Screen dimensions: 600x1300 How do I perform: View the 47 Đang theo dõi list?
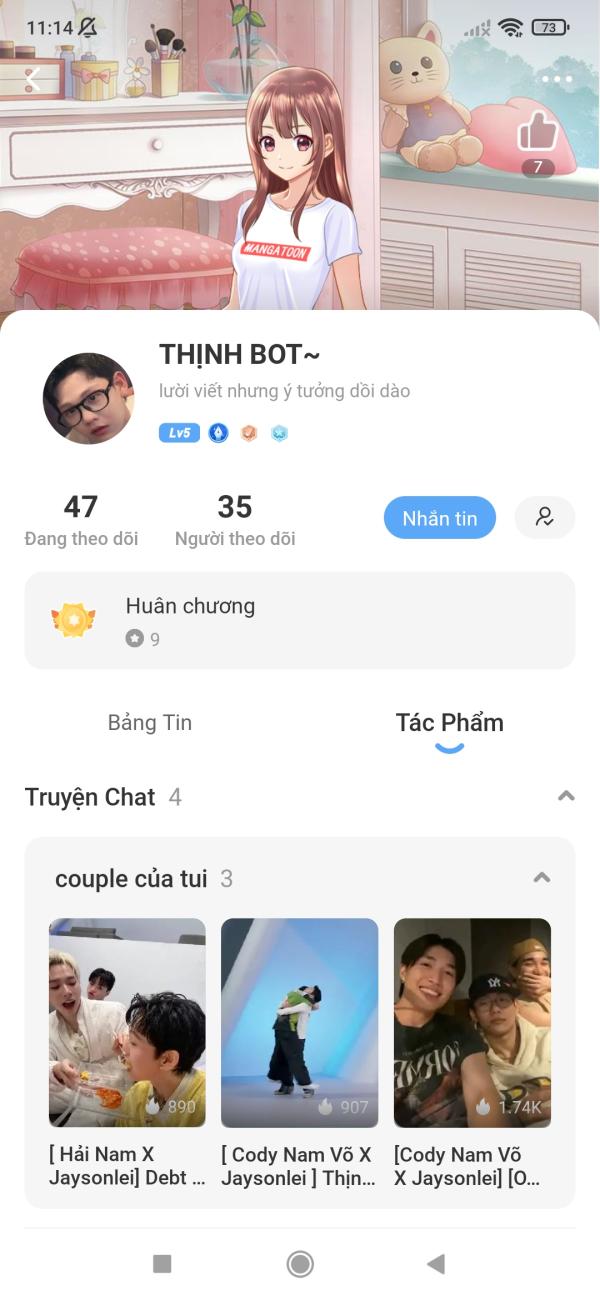click(x=81, y=520)
